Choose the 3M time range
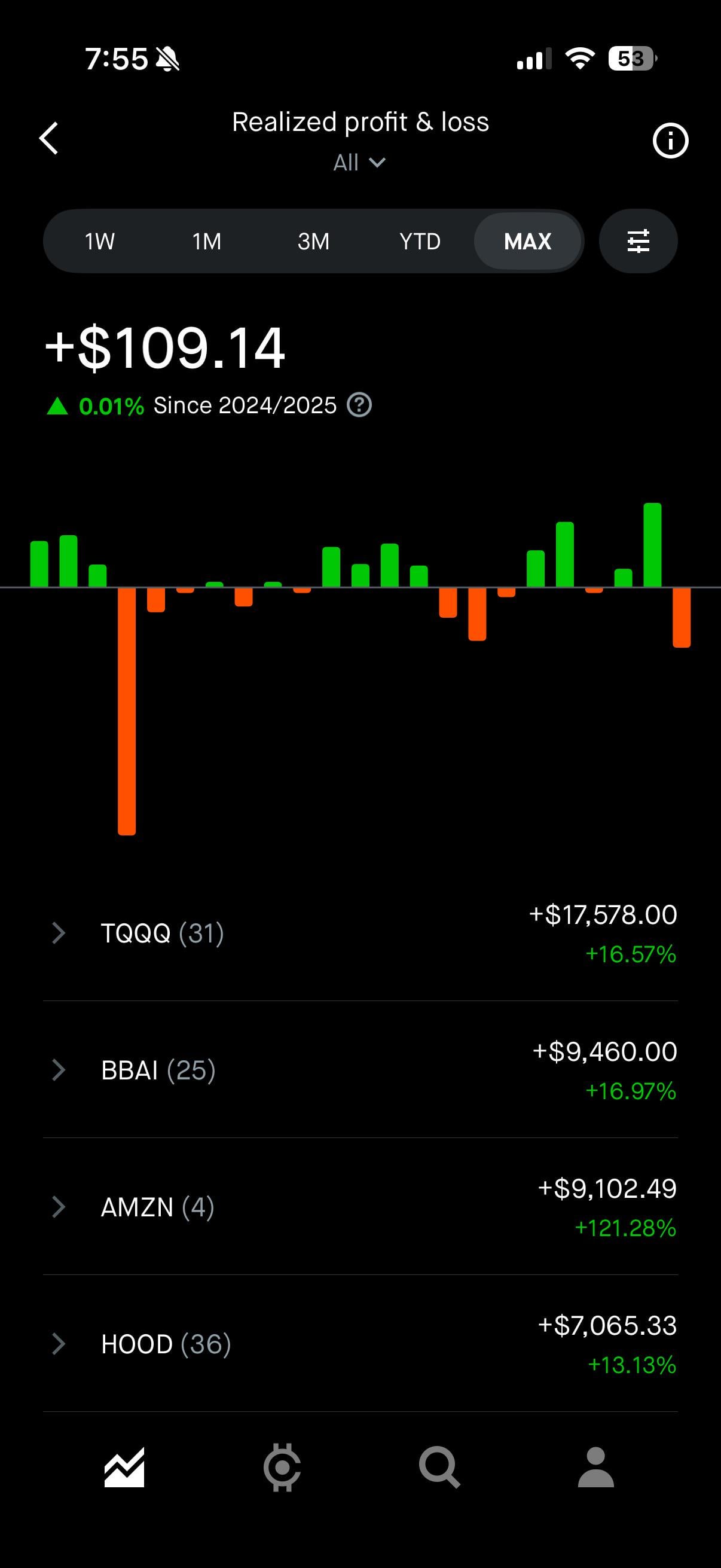The width and height of the screenshot is (721, 1568). [x=313, y=242]
